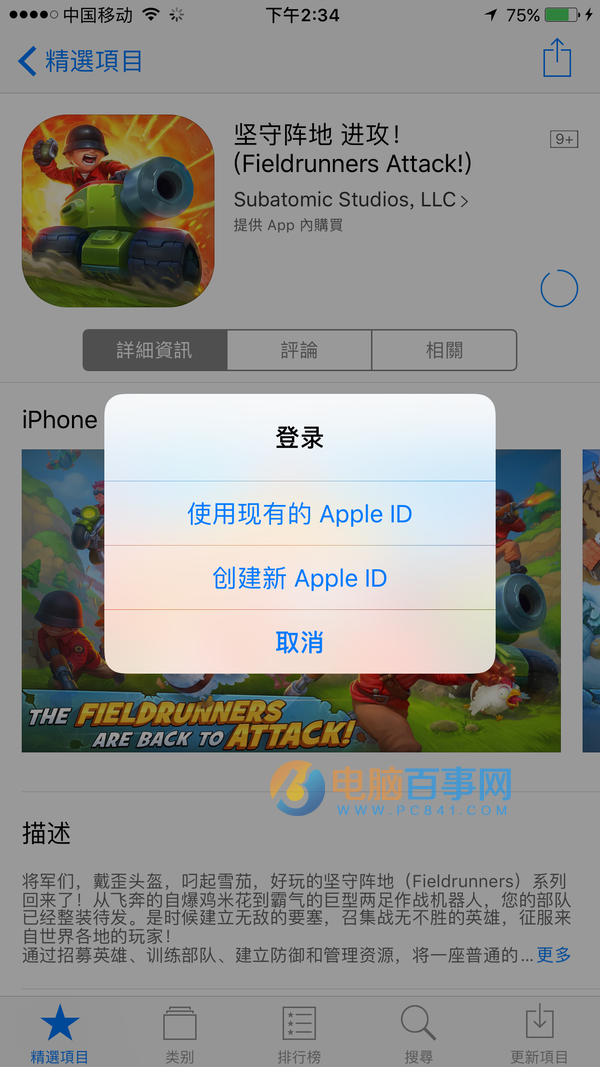The height and width of the screenshot is (1067, 600).
Task: Go to the 排行榜 tab
Action: (x=299, y=1034)
